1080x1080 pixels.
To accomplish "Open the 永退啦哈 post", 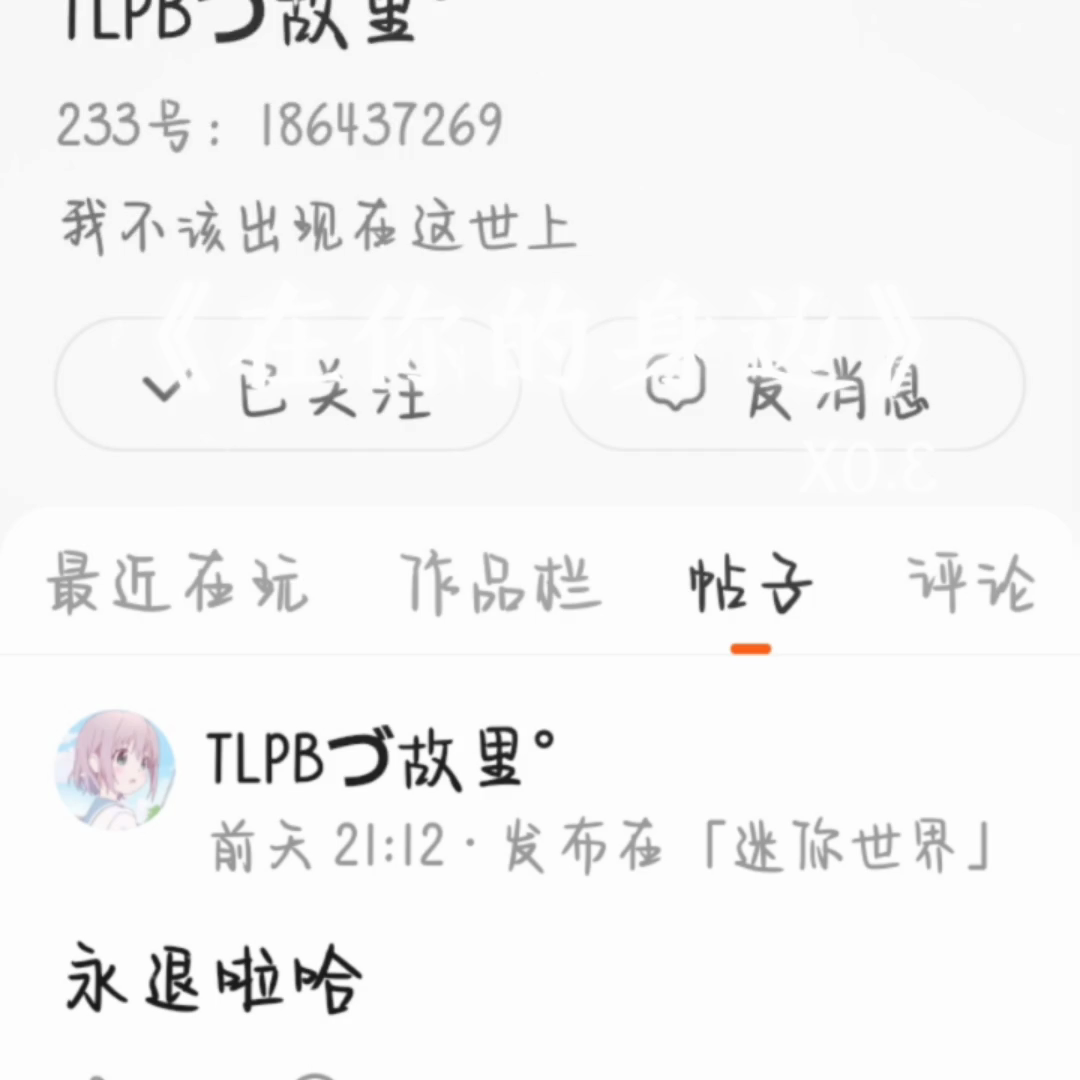I will coord(214,981).
